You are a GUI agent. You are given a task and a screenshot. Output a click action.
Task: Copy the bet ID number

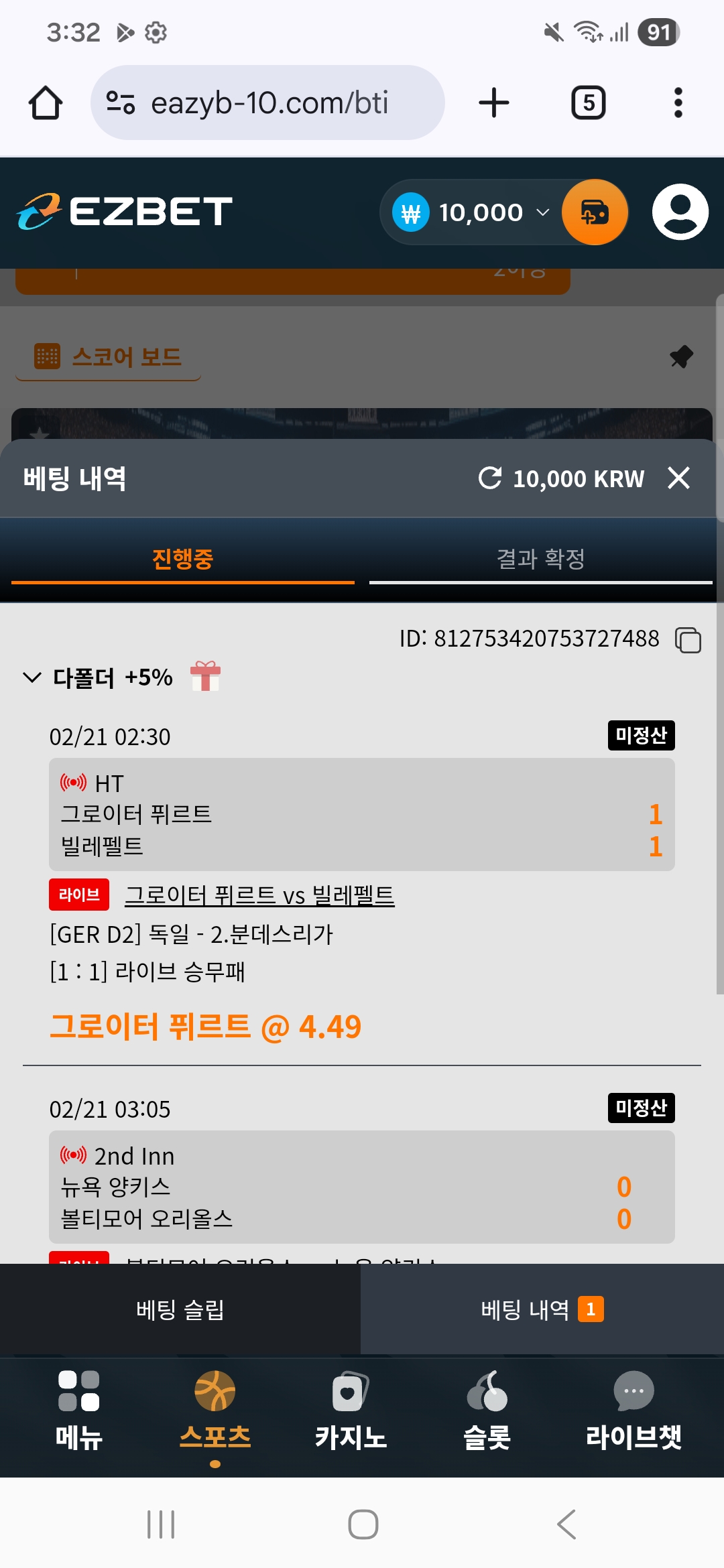688,640
